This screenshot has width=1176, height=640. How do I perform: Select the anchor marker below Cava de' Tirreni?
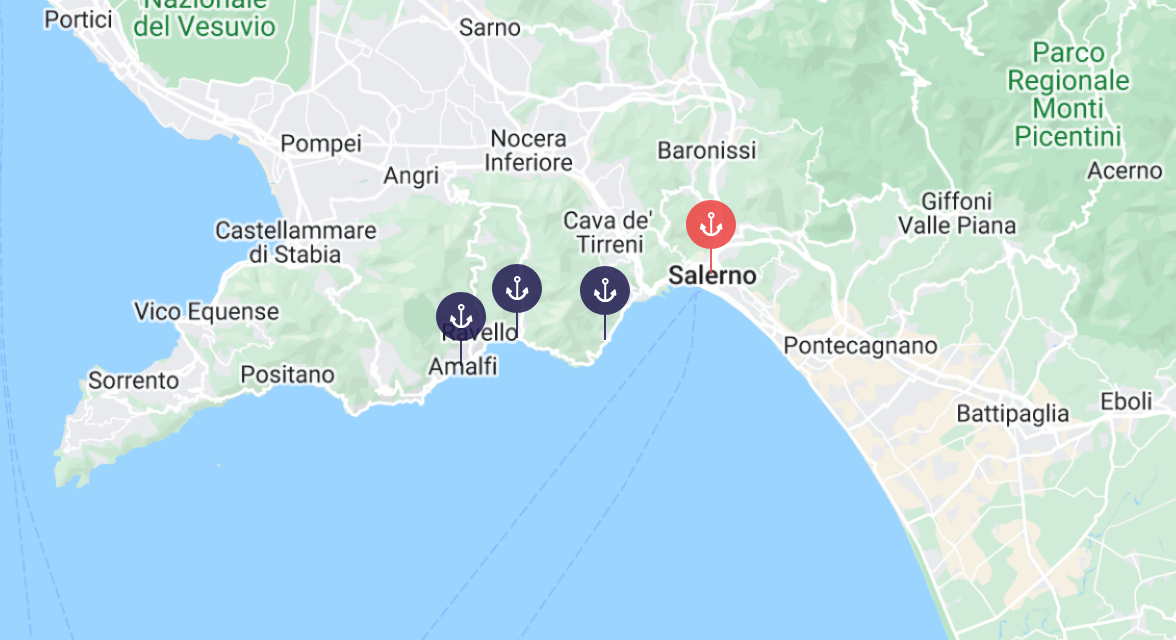(x=604, y=291)
